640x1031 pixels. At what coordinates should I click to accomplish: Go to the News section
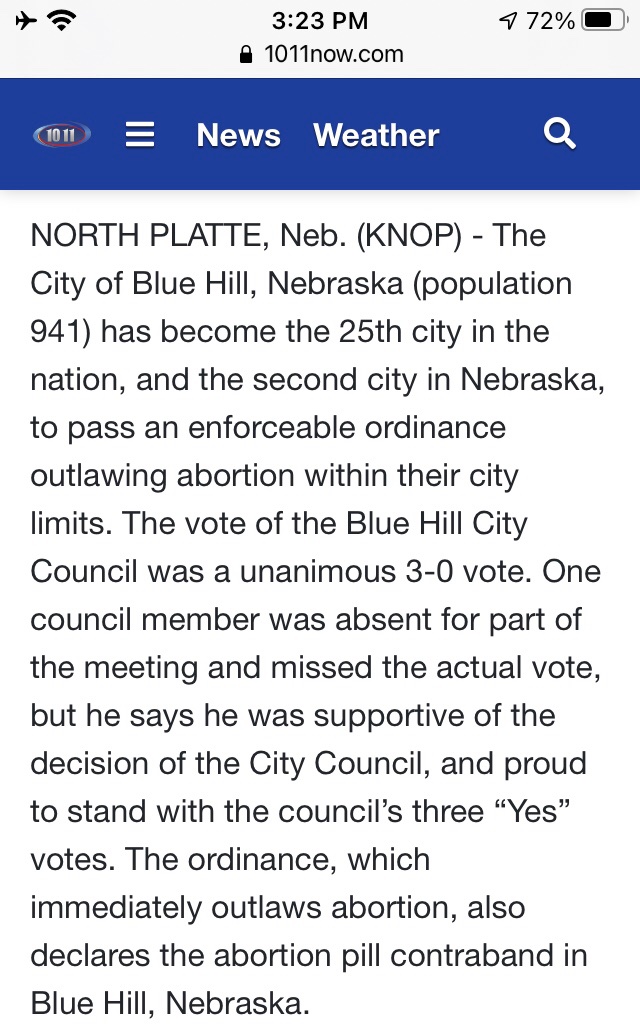click(238, 135)
